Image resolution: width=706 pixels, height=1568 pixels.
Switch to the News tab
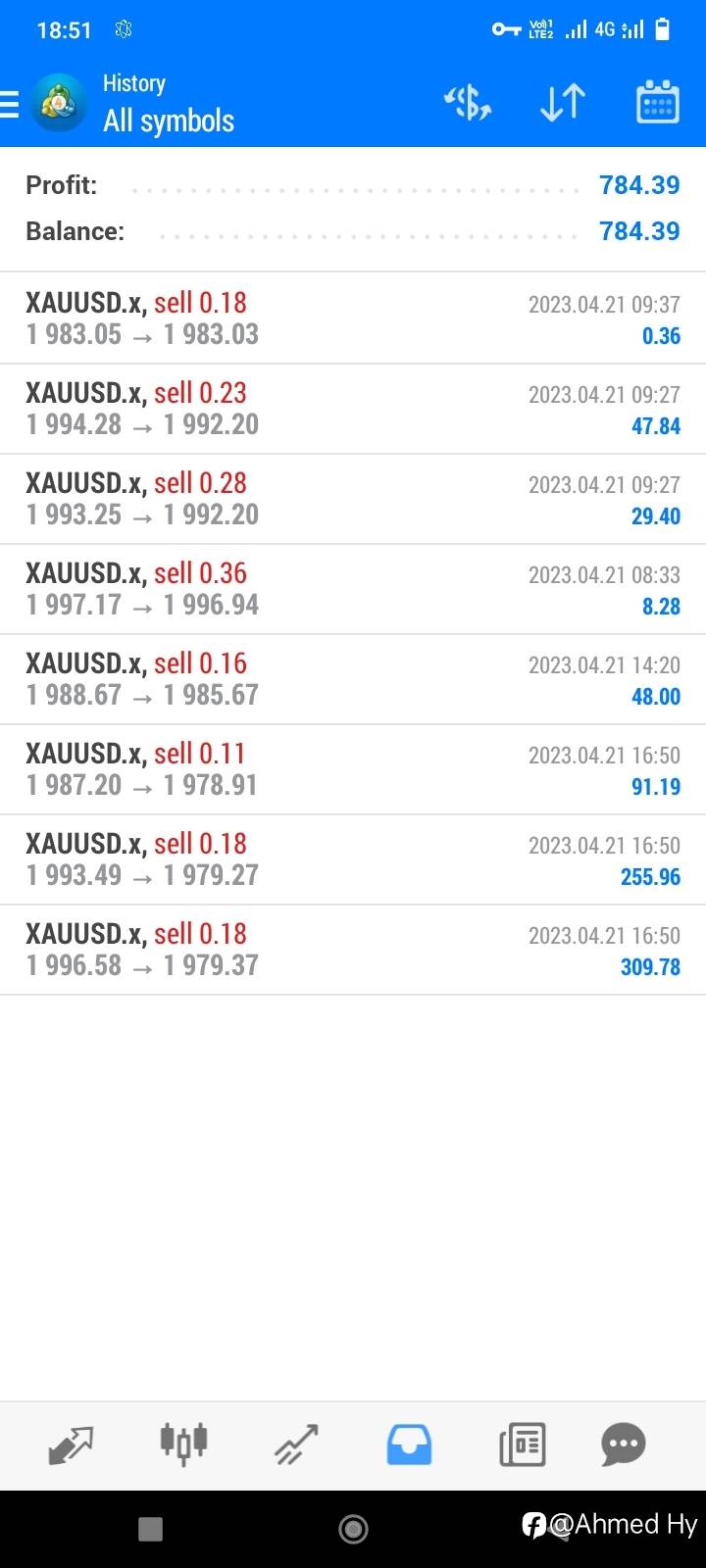522,1445
